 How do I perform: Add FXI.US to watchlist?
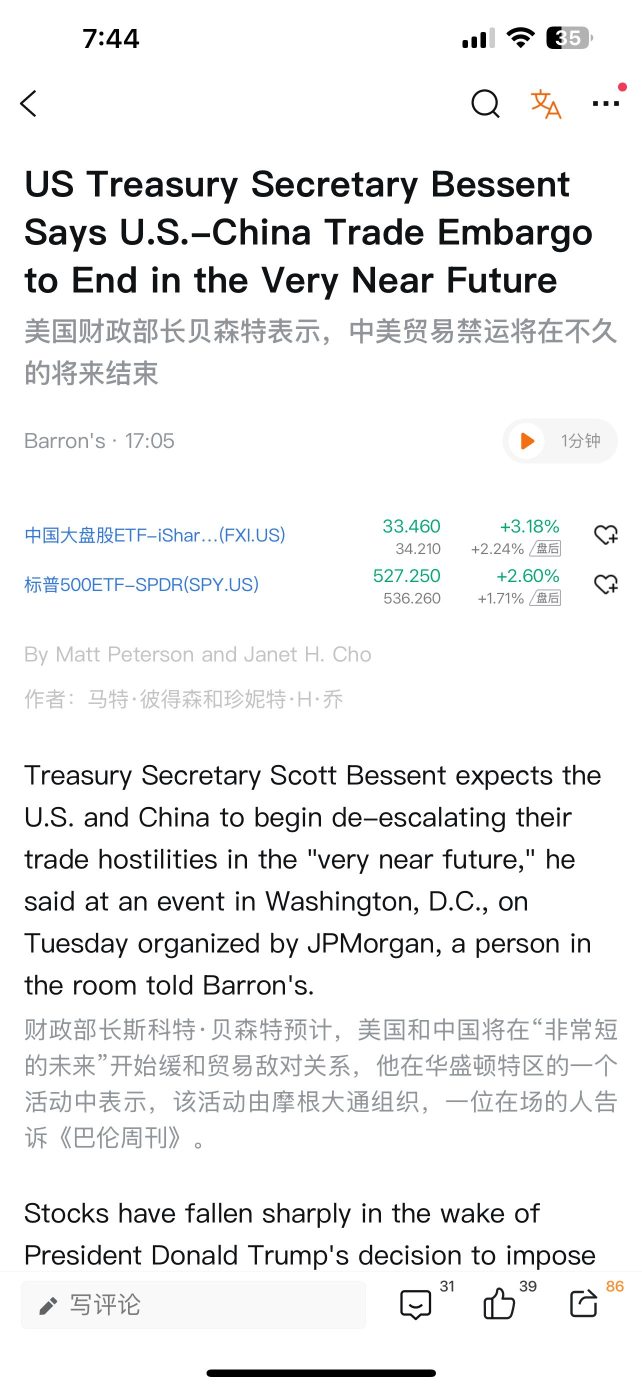click(x=606, y=535)
